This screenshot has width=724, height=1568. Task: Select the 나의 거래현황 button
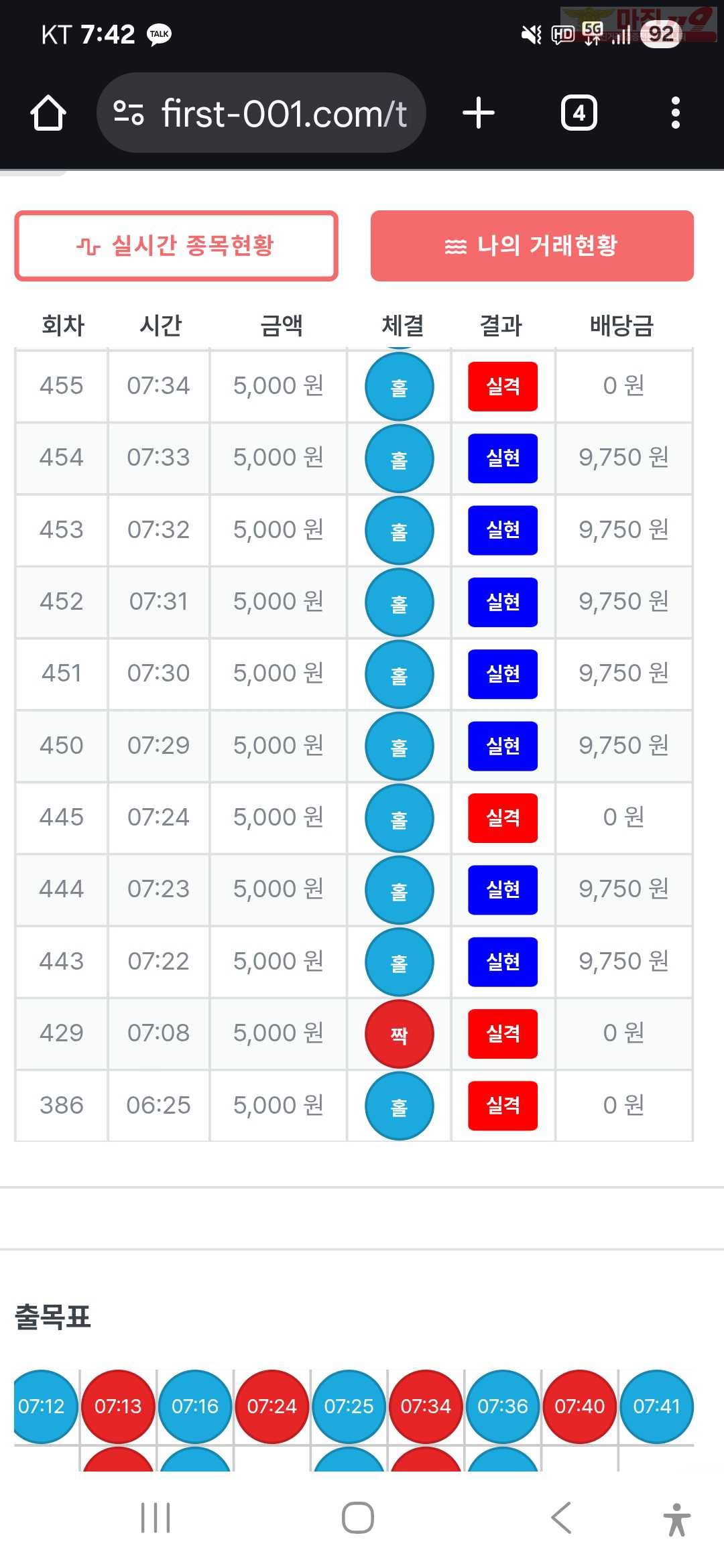coord(532,246)
